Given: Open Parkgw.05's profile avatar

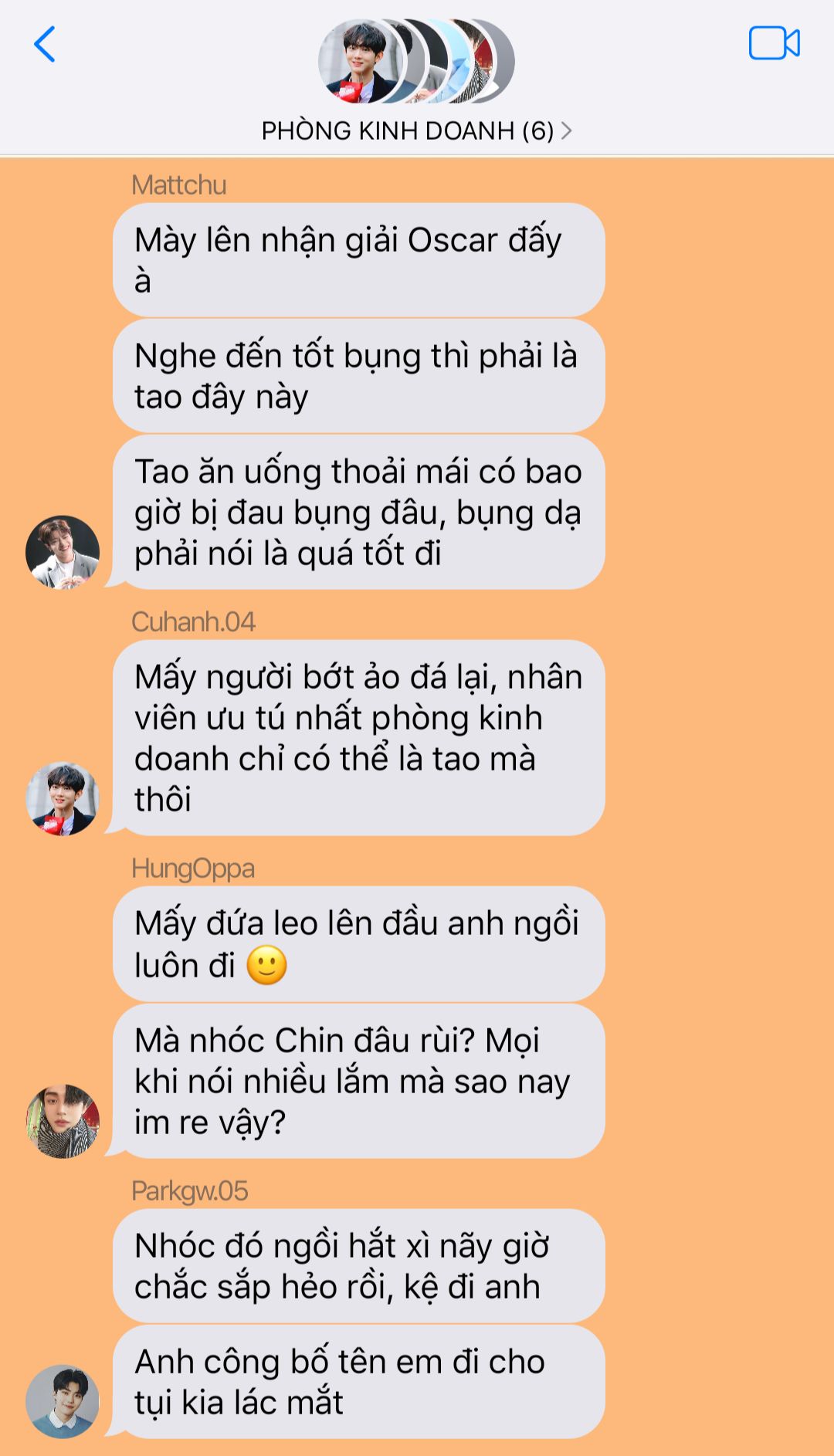Looking at the screenshot, I should coord(63,1401).
